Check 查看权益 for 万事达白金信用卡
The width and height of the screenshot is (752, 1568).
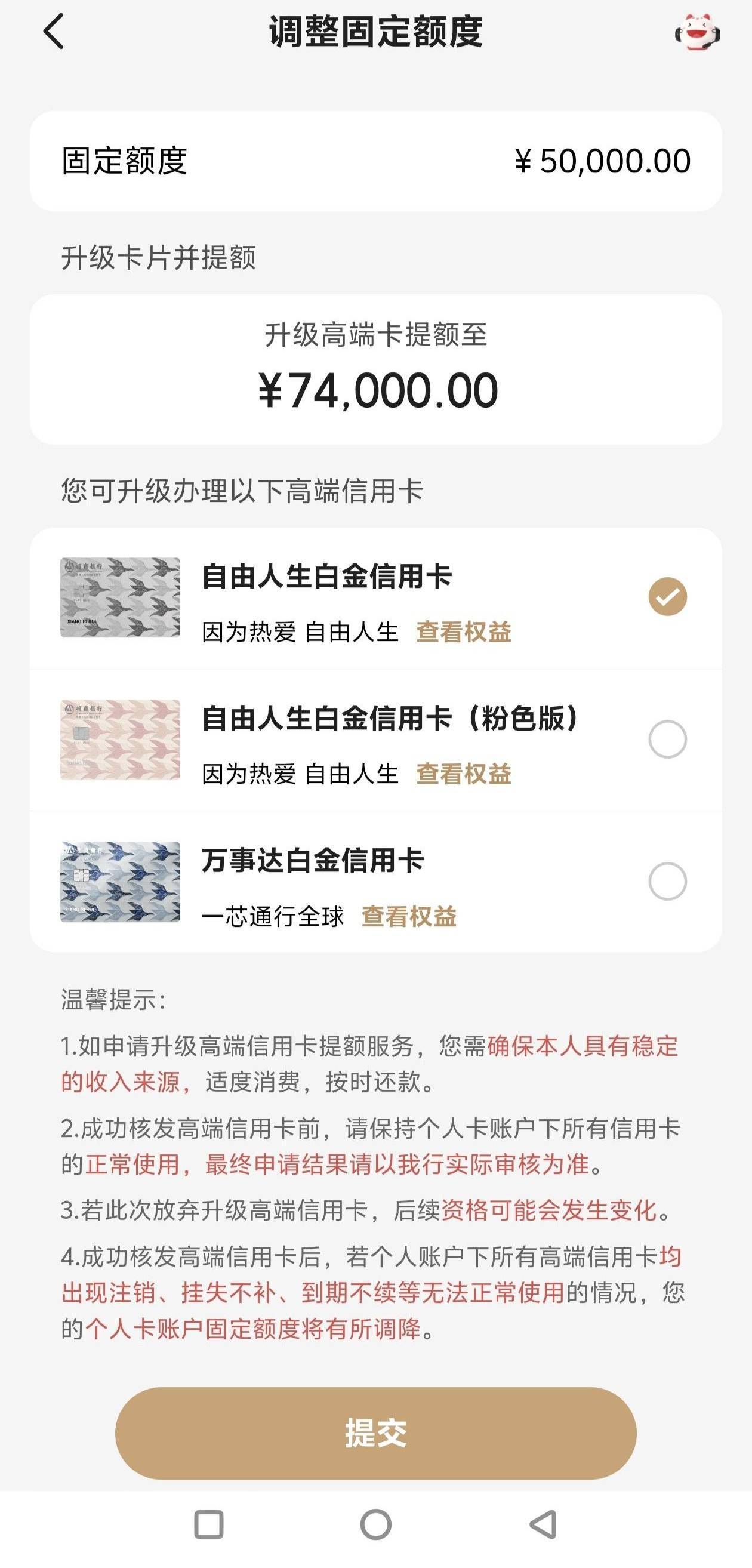(x=409, y=916)
